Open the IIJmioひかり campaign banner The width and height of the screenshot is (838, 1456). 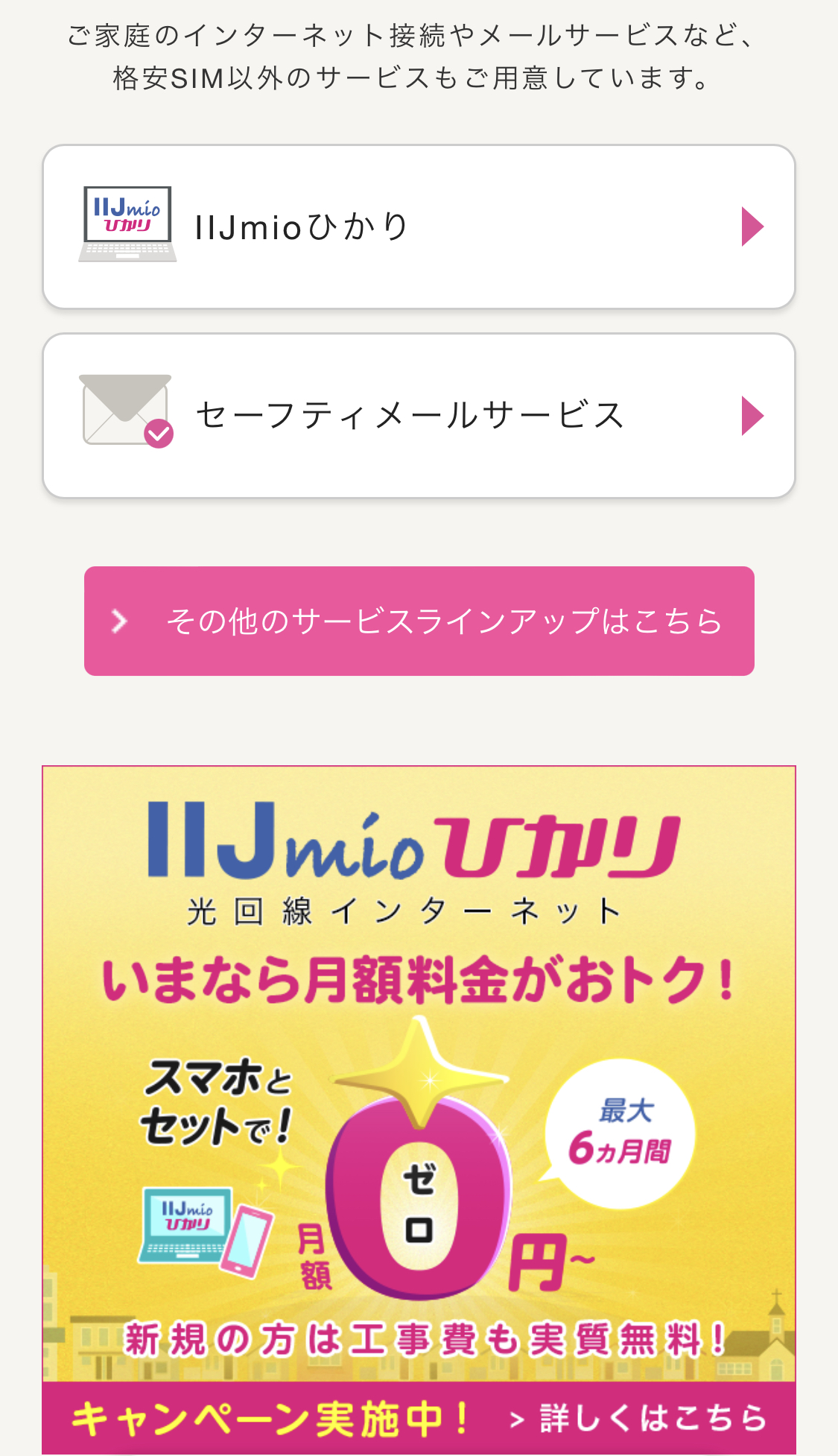click(419, 1110)
